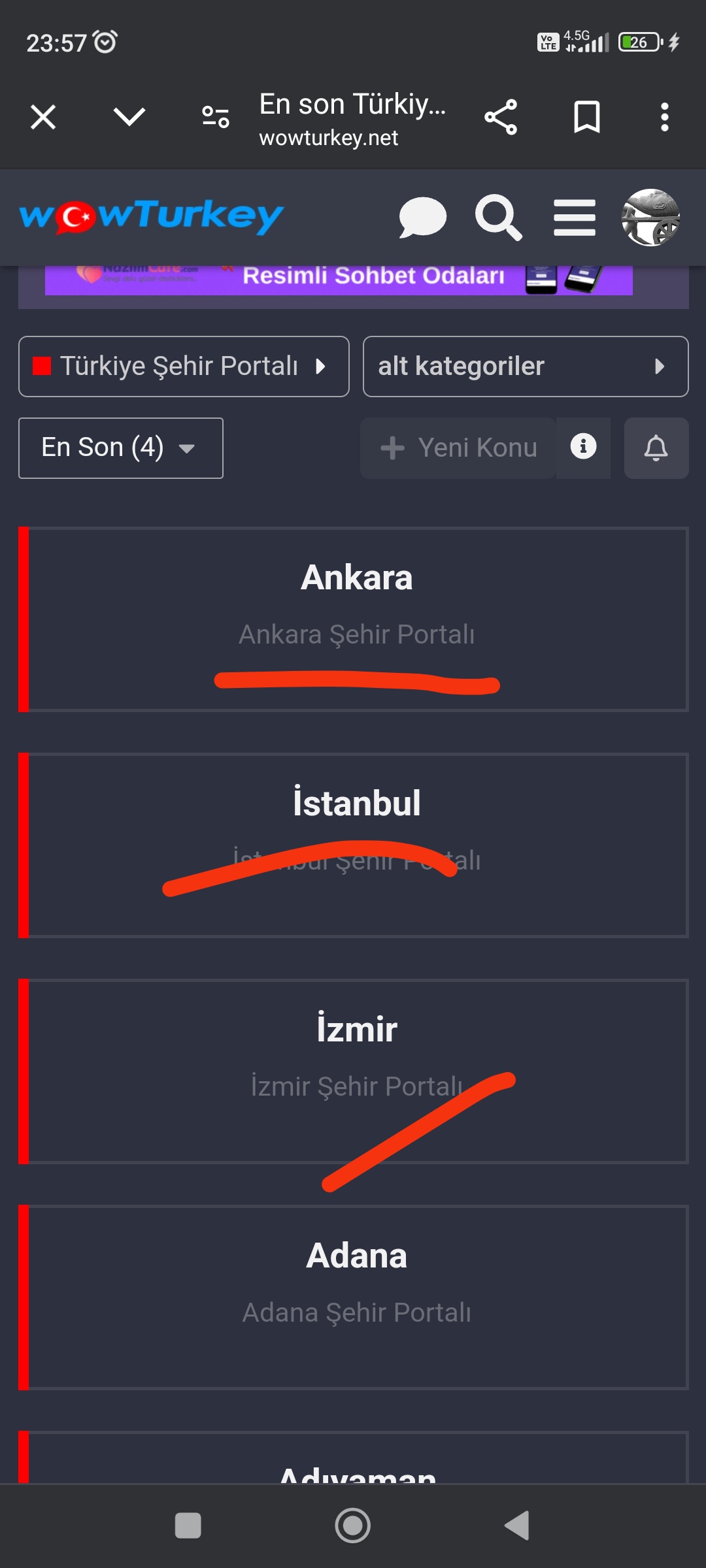
Task: Bookmark this page
Action: pyautogui.click(x=586, y=118)
